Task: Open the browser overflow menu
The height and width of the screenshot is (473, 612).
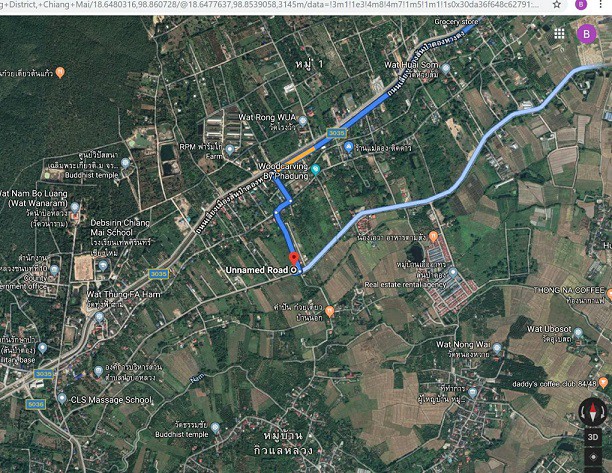Action: point(603,5)
